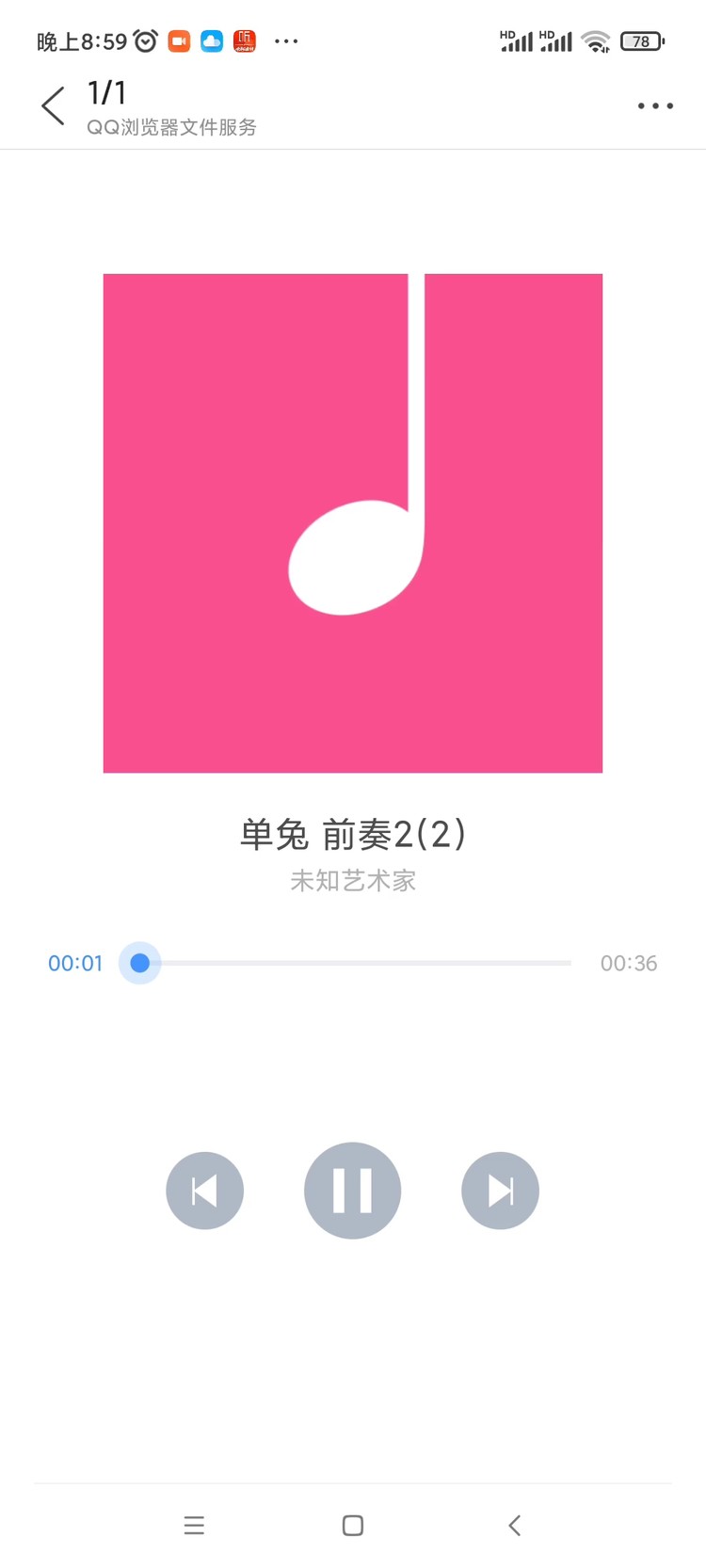Image resolution: width=706 pixels, height=1568 pixels.
Task: Select the page counter showing 1/1
Action: coord(106,92)
